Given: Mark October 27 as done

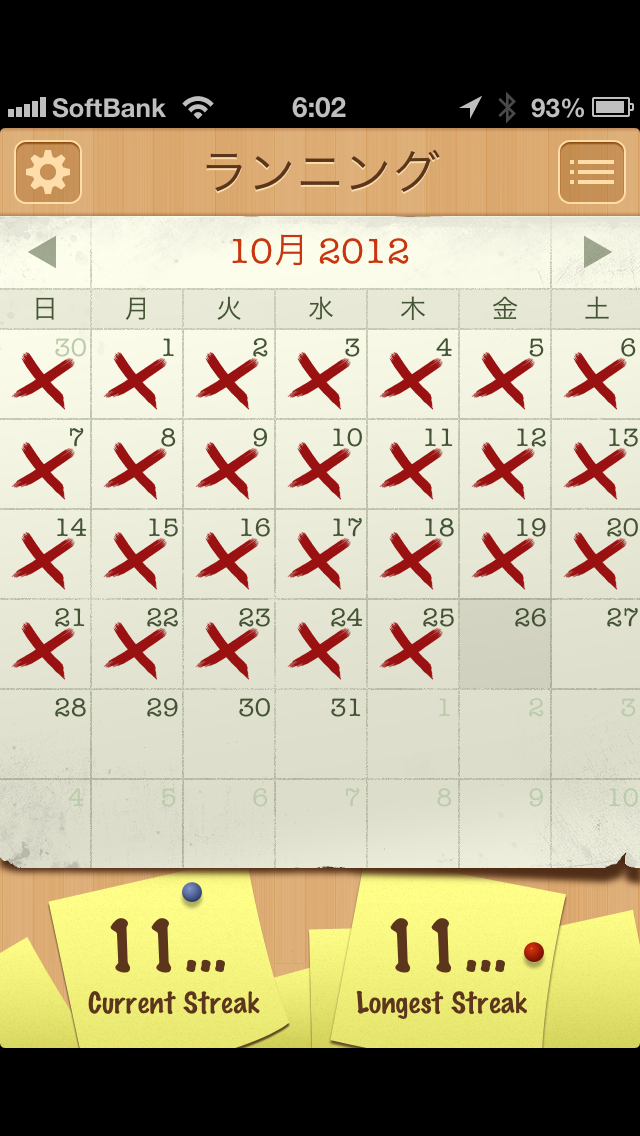Looking at the screenshot, I should [596, 645].
